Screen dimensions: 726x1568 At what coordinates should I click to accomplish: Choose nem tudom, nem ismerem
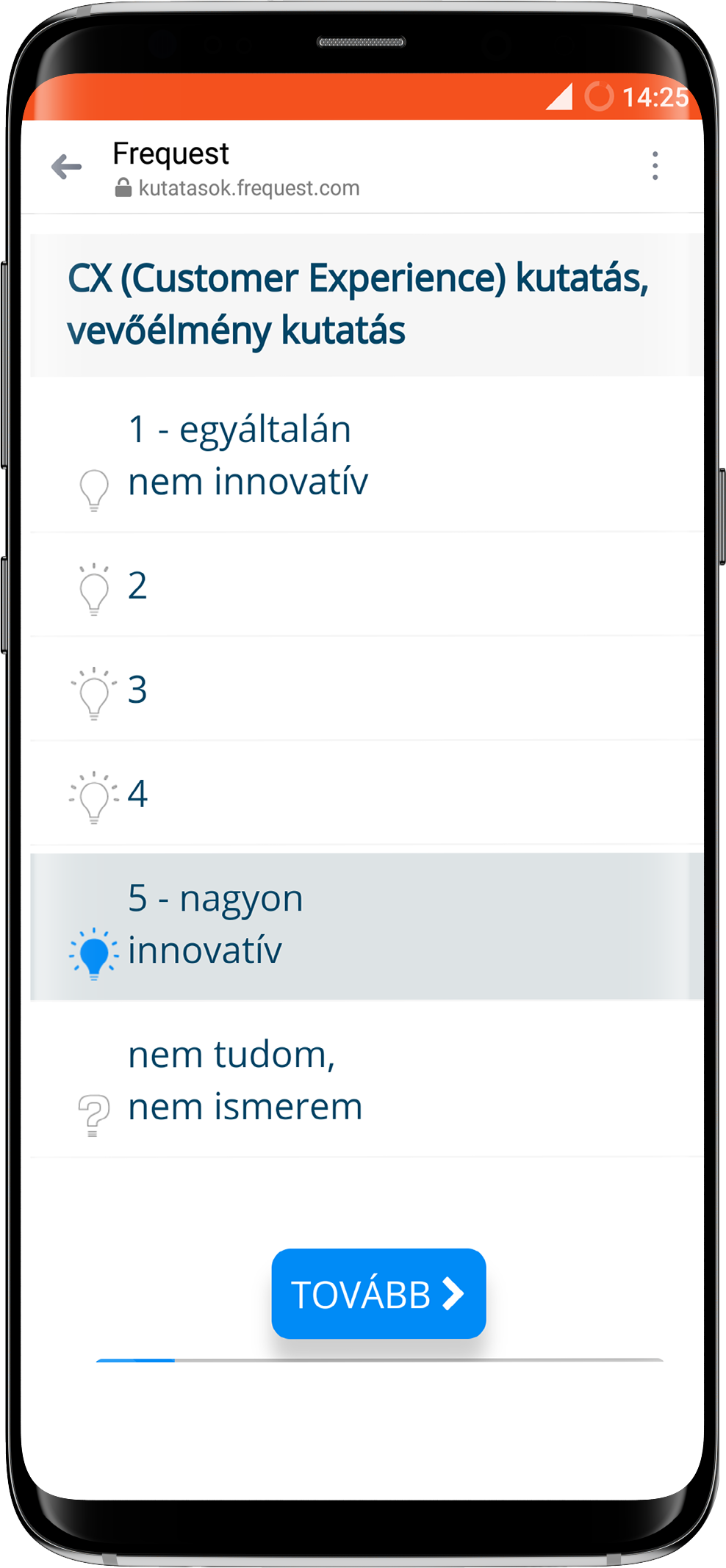pyautogui.click(x=367, y=1080)
